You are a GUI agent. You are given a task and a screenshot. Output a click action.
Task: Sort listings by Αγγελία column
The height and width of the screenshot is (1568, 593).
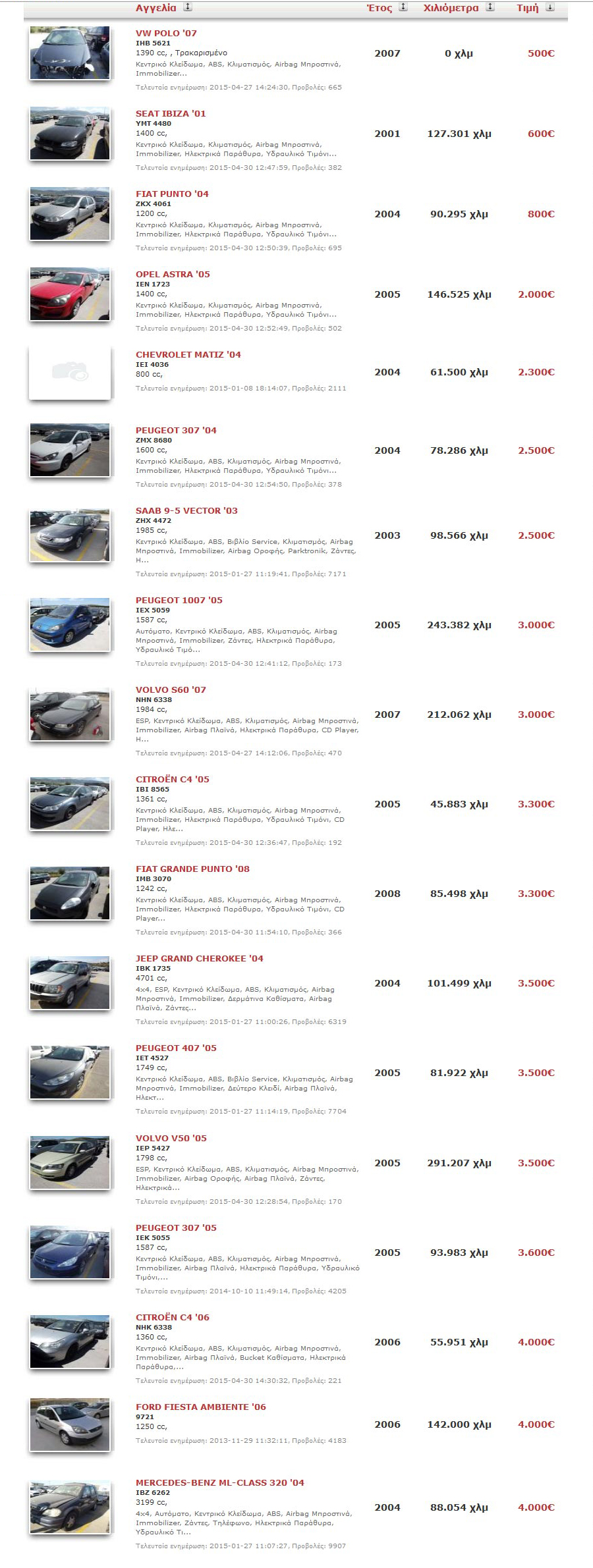coord(155,8)
